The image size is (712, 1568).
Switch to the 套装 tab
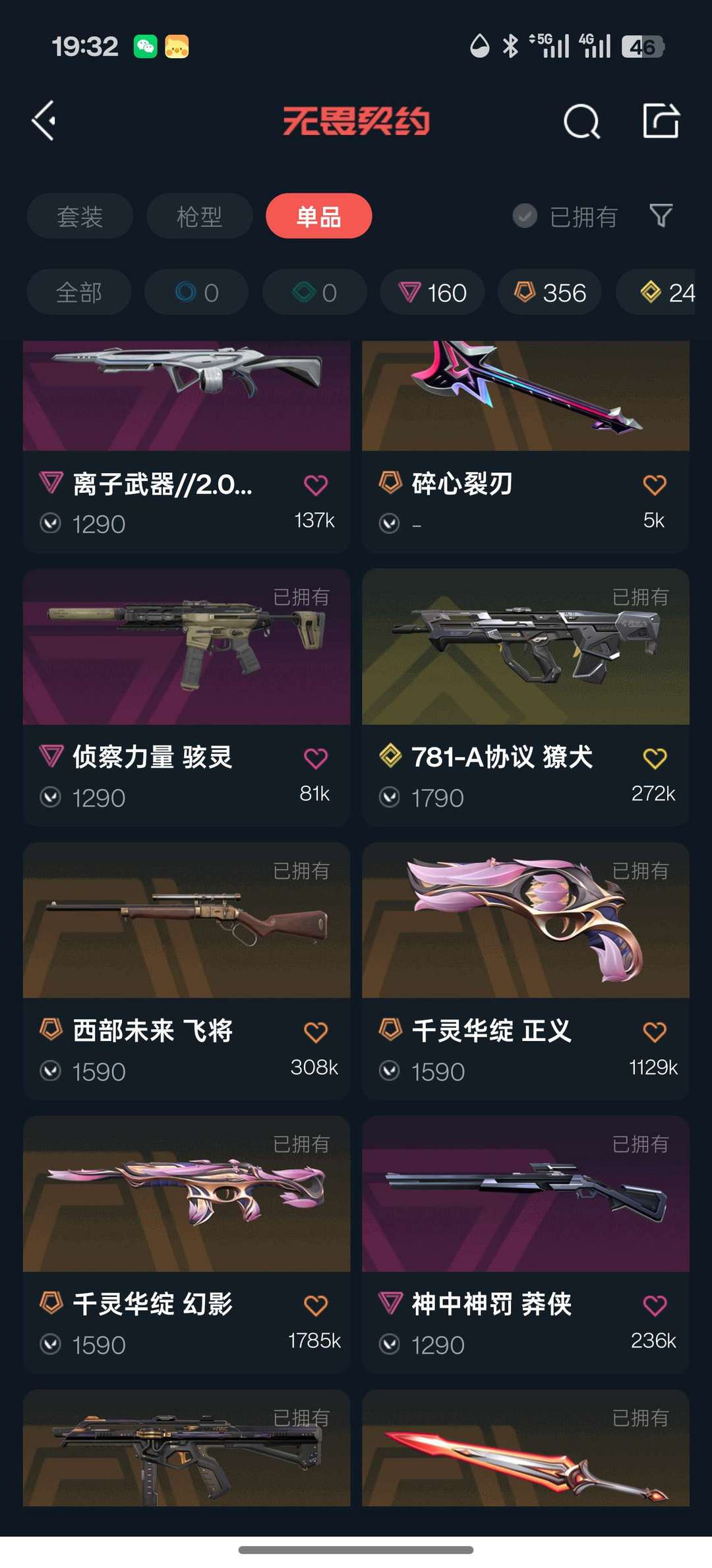point(79,216)
